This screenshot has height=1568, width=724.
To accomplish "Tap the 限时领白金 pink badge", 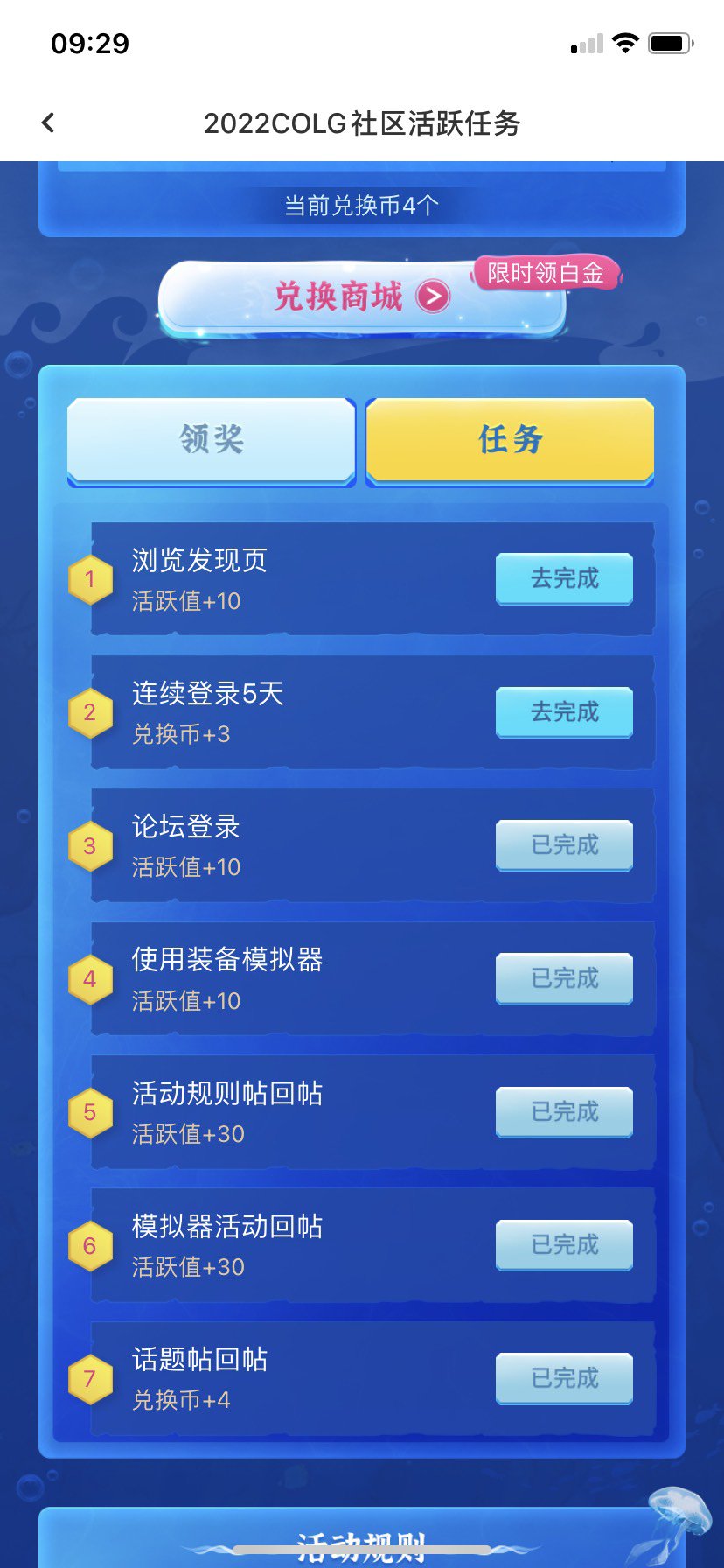I will point(546,273).
